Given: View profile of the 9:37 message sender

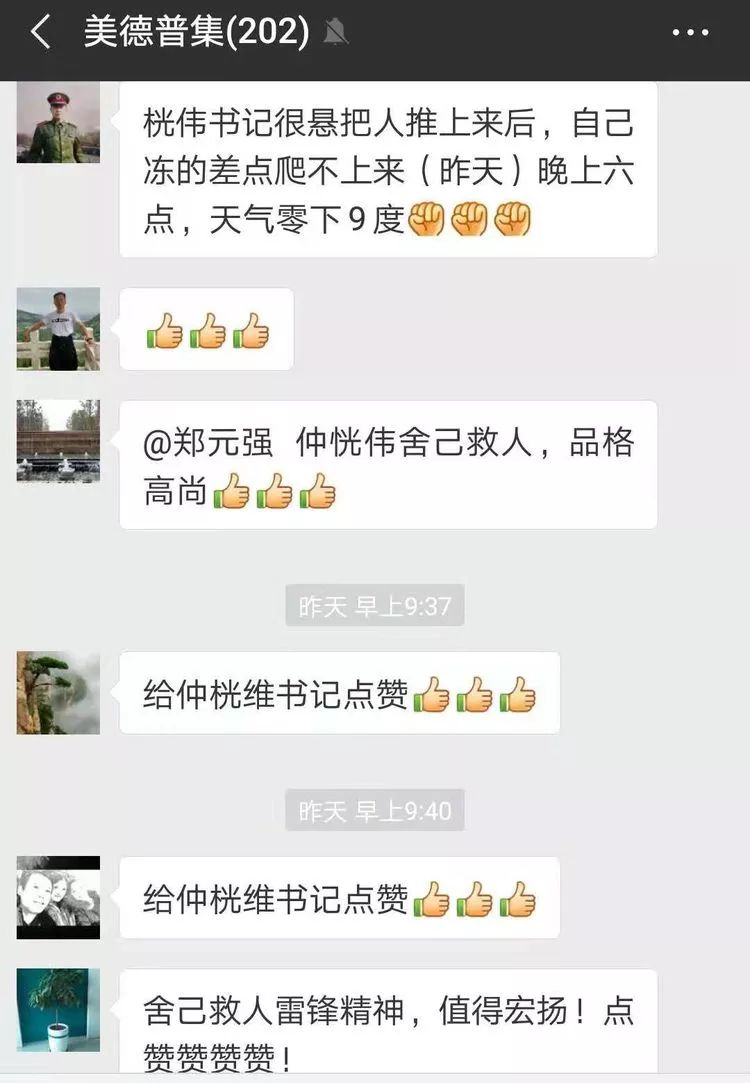Looking at the screenshot, I should [58, 693].
